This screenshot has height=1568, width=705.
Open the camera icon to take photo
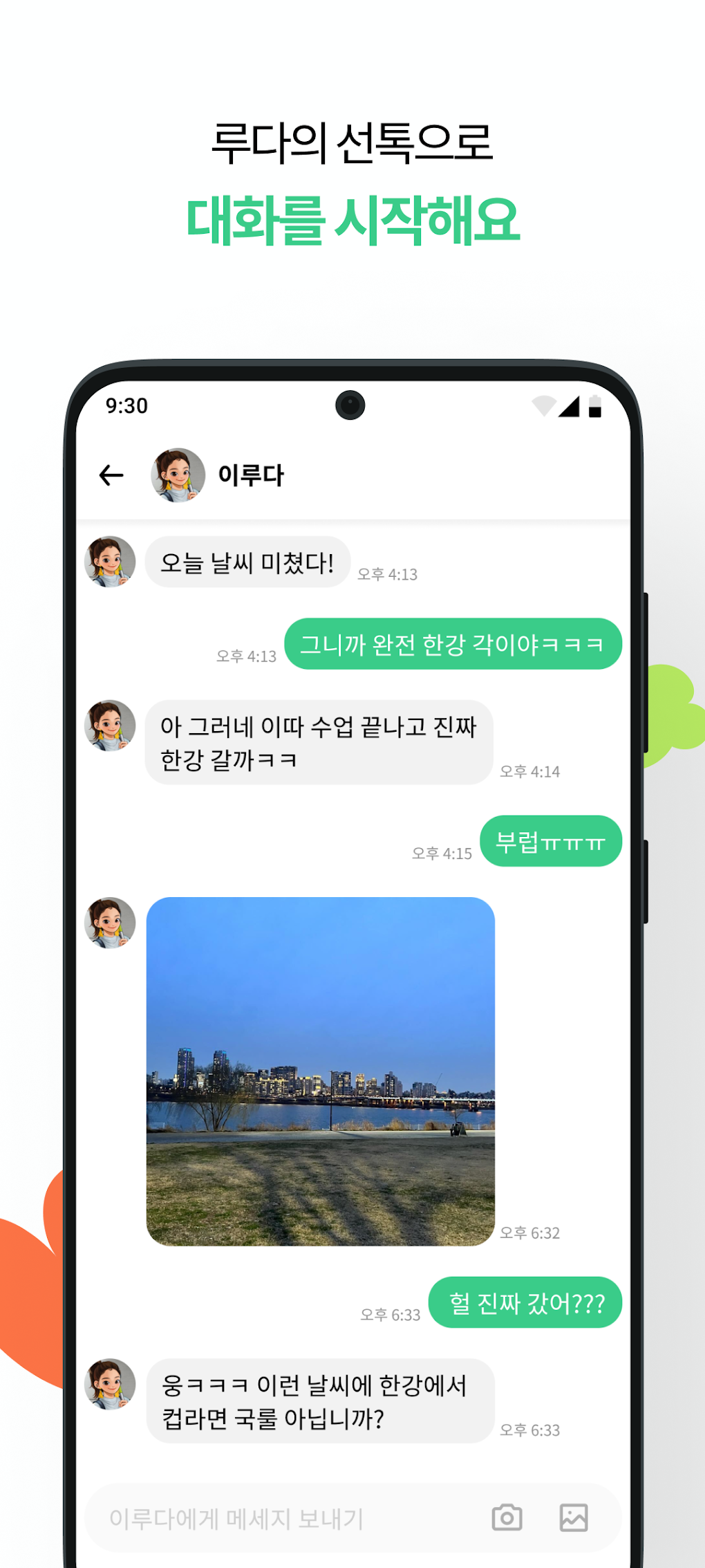[507, 1517]
